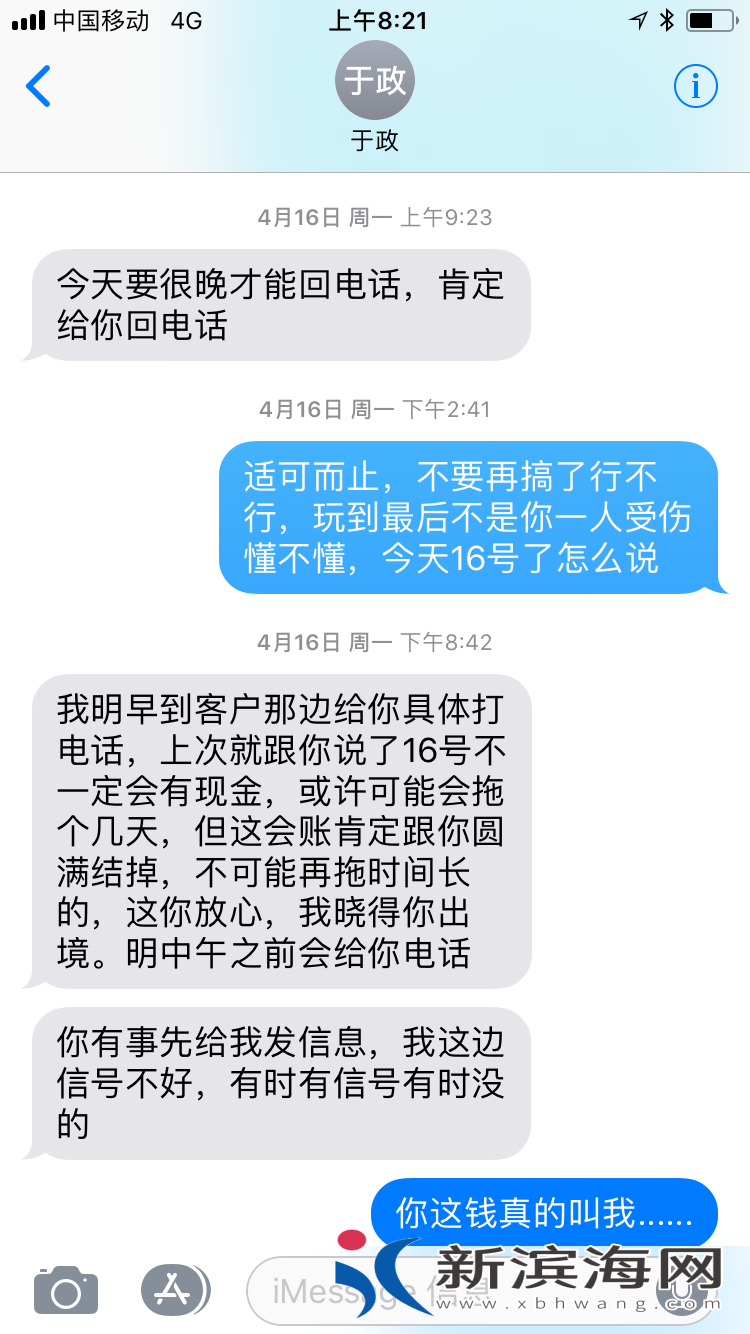Go back to the messages list

(38, 87)
